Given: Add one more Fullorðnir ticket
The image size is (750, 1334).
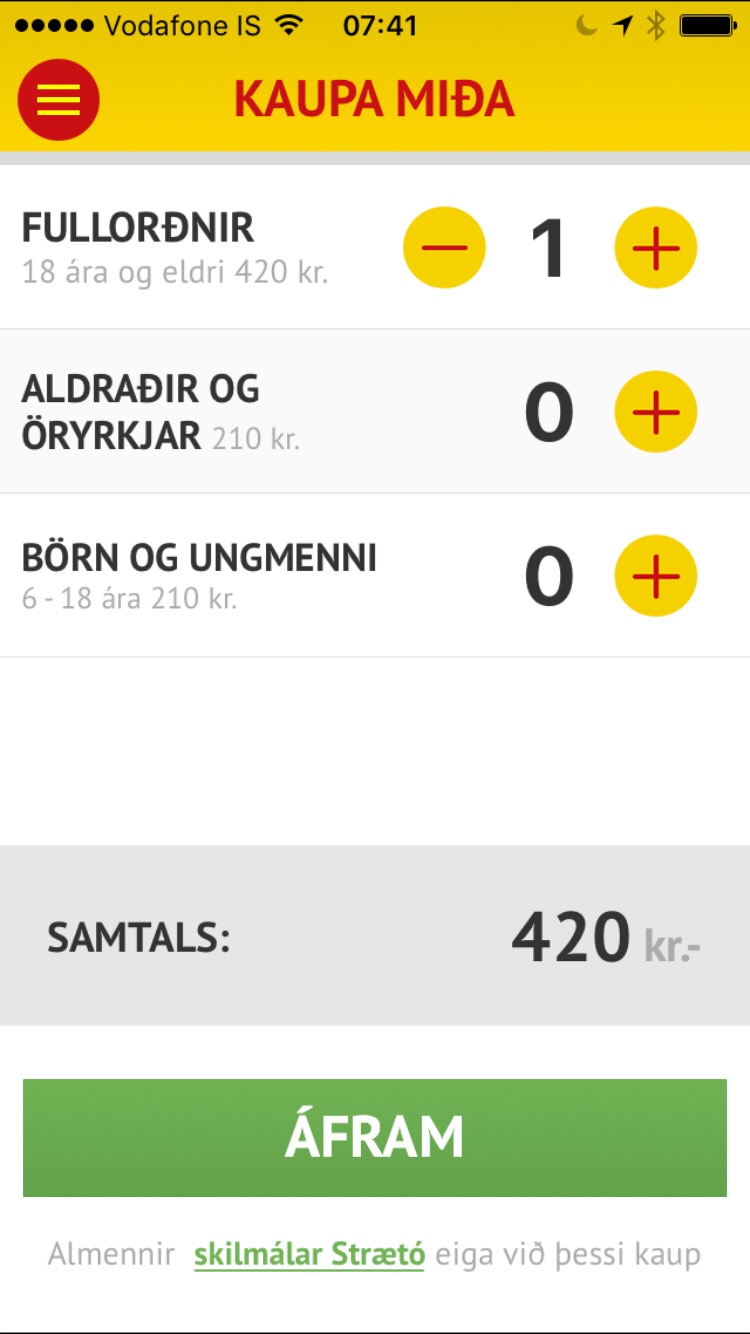Looking at the screenshot, I should pyautogui.click(x=655, y=247).
